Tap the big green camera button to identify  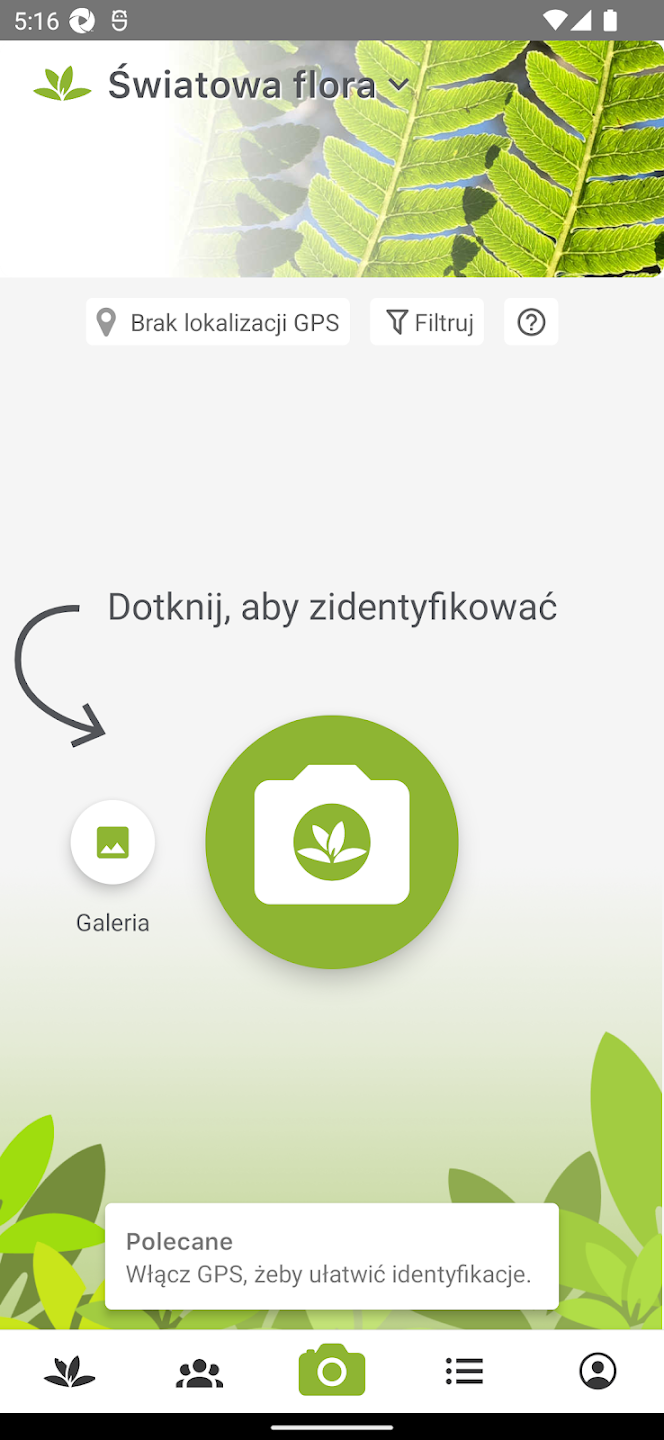[x=332, y=841]
